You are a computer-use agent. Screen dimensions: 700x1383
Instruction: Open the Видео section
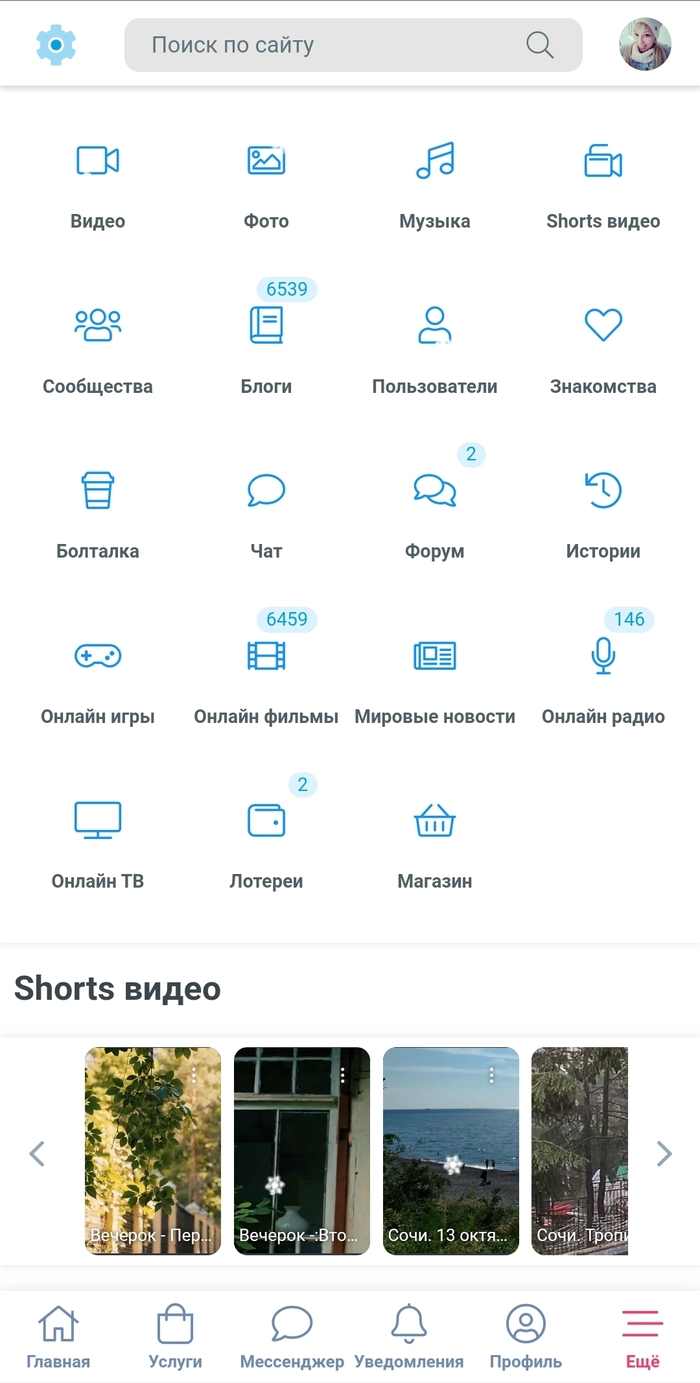[98, 185]
